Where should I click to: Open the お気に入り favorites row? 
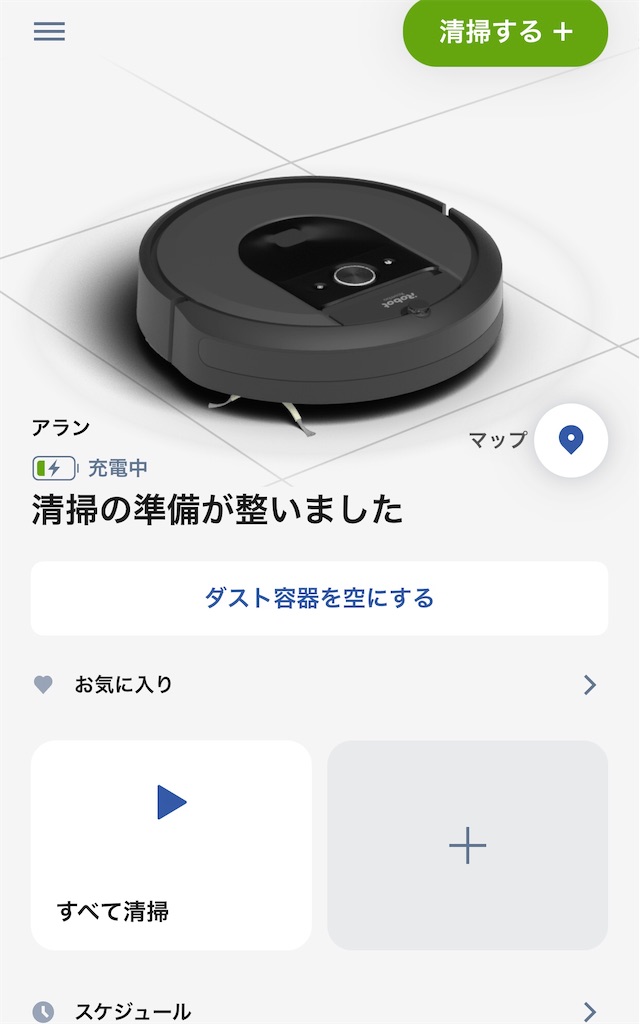pyautogui.click(x=319, y=684)
